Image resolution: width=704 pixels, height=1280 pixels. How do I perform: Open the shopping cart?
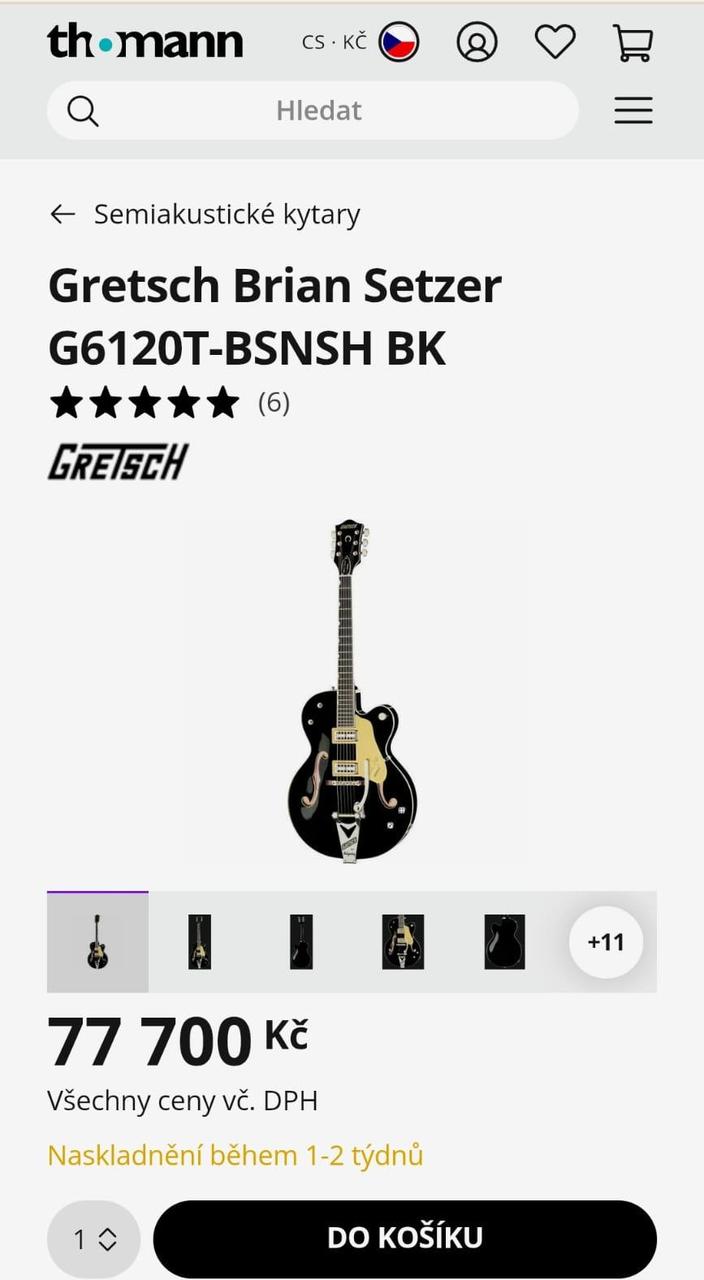[x=633, y=42]
